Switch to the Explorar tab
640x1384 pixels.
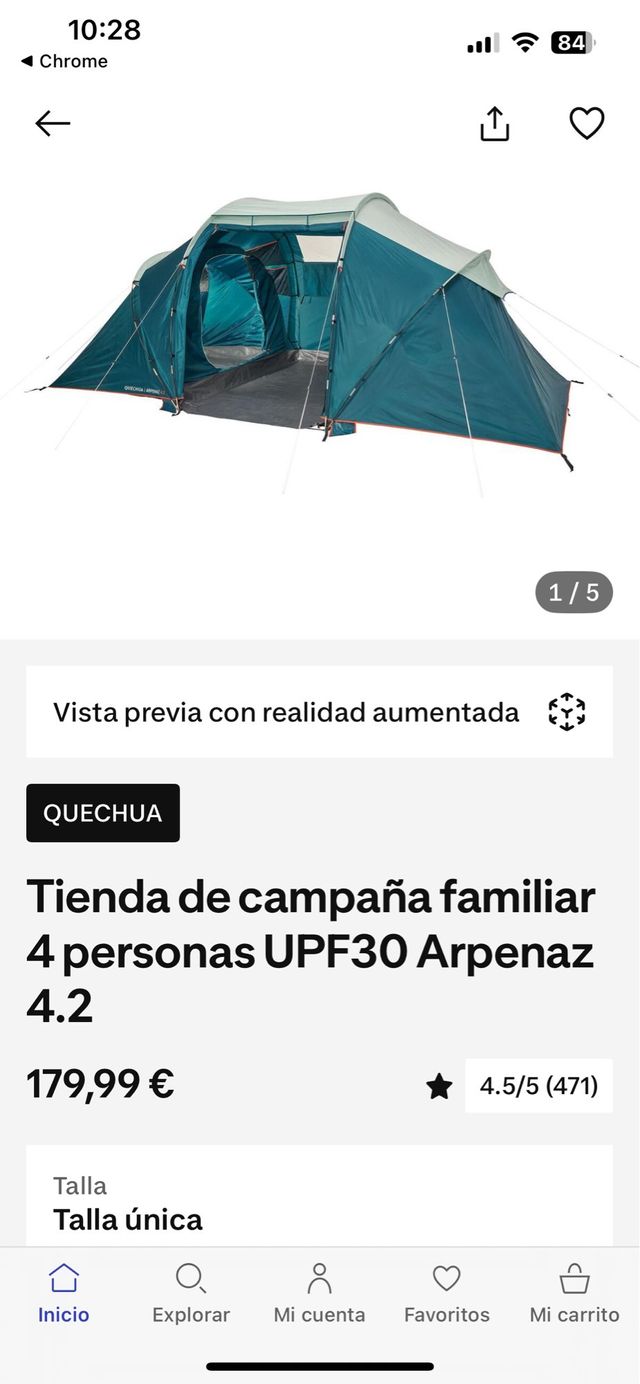[x=191, y=1294]
